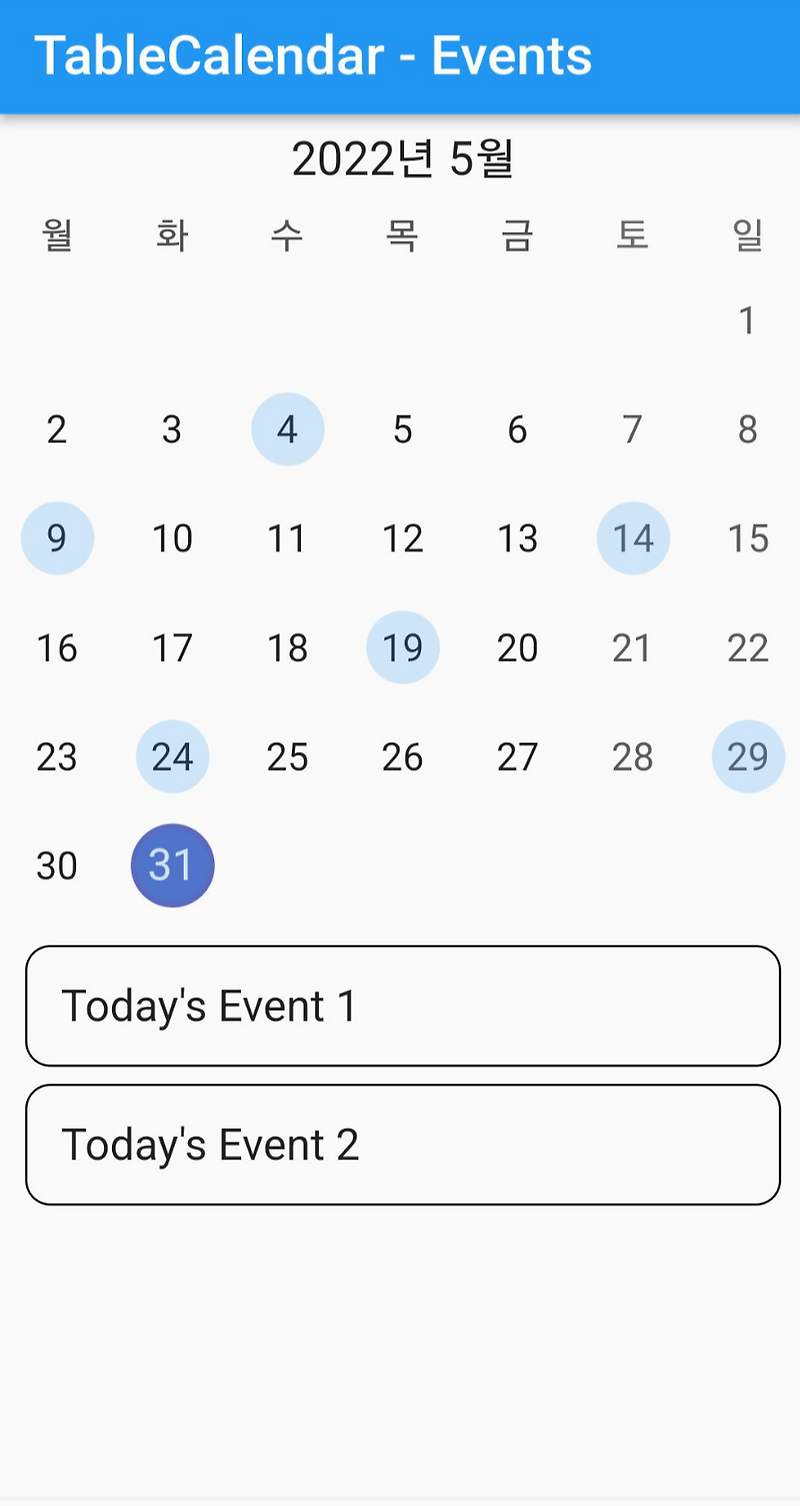The width and height of the screenshot is (800, 1506).
Task: Select the highlighted date 19
Action: [x=402, y=647]
